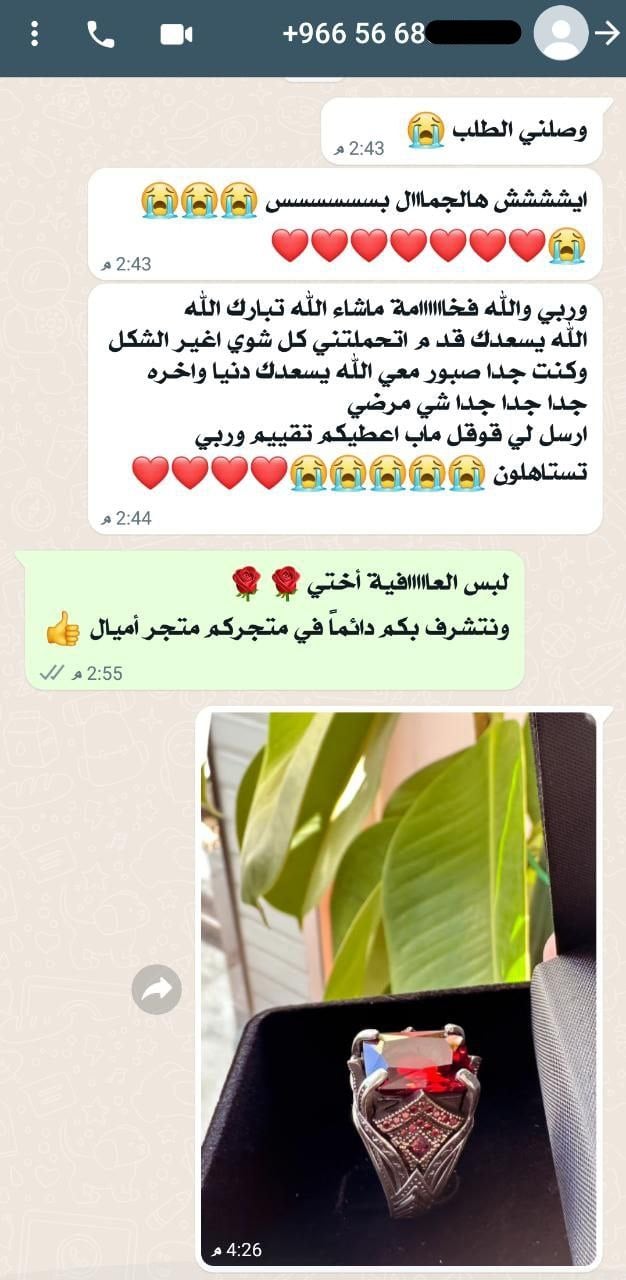Forward the ring photo

point(157,990)
